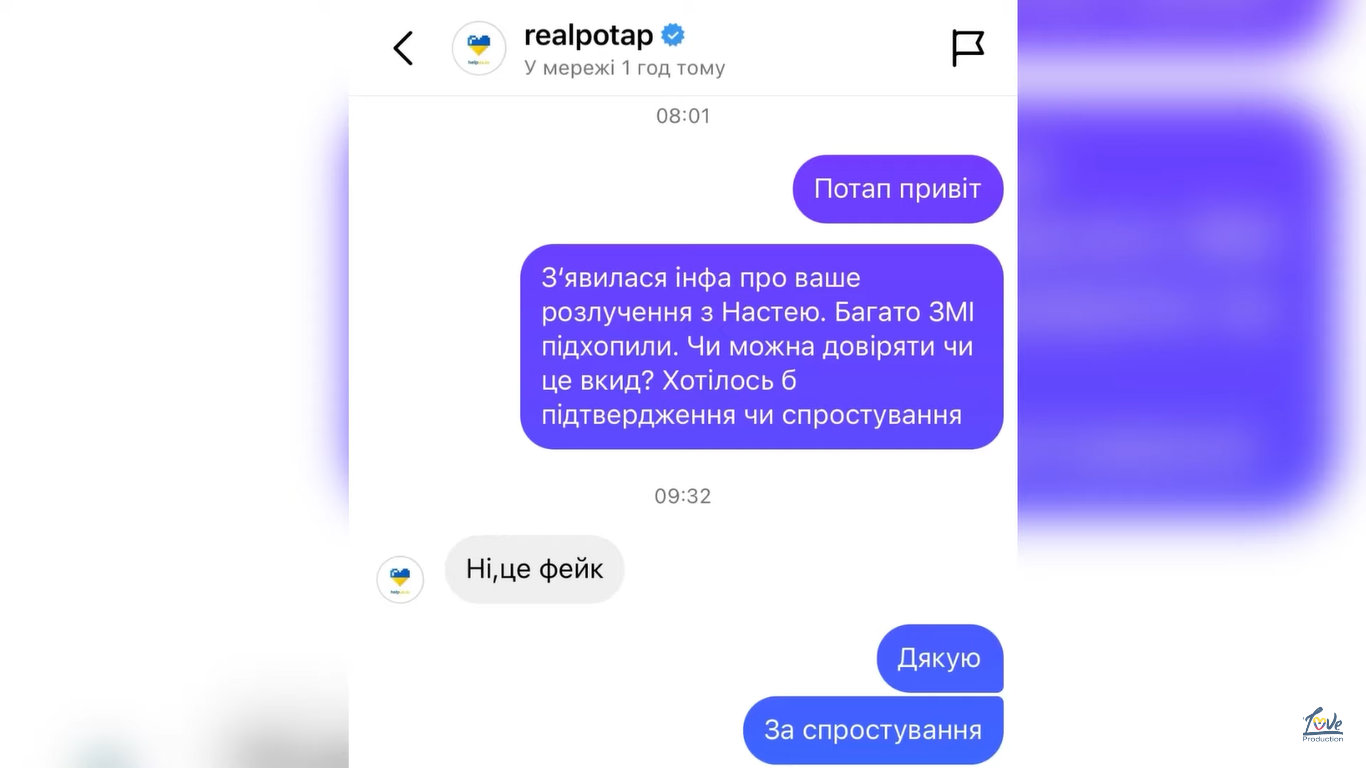Go back from the realpotap chat
The width and height of the screenshot is (1366, 768).
(x=403, y=48)
